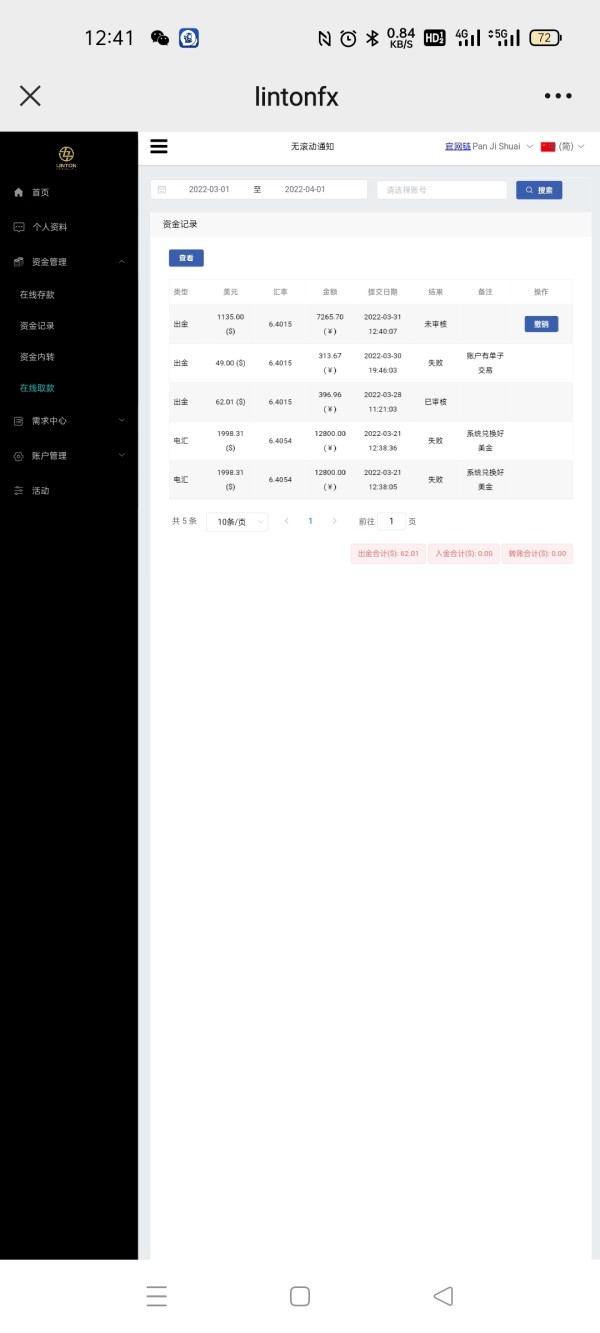Expand the 账户管理 section
Screen dimensions: 600x1333
[x=69, y=456]
